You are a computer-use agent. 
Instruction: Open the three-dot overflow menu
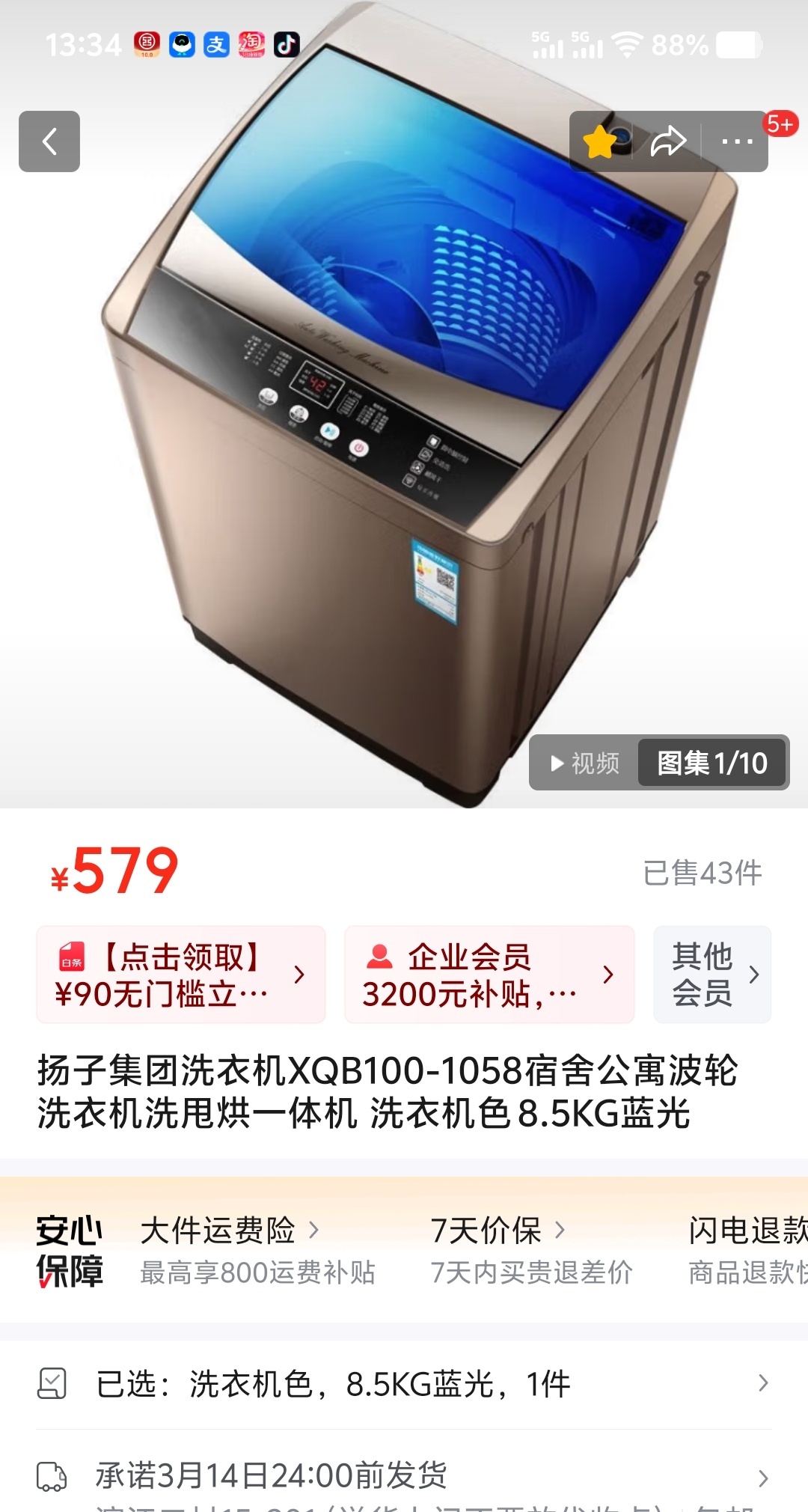tap(736, 141)
